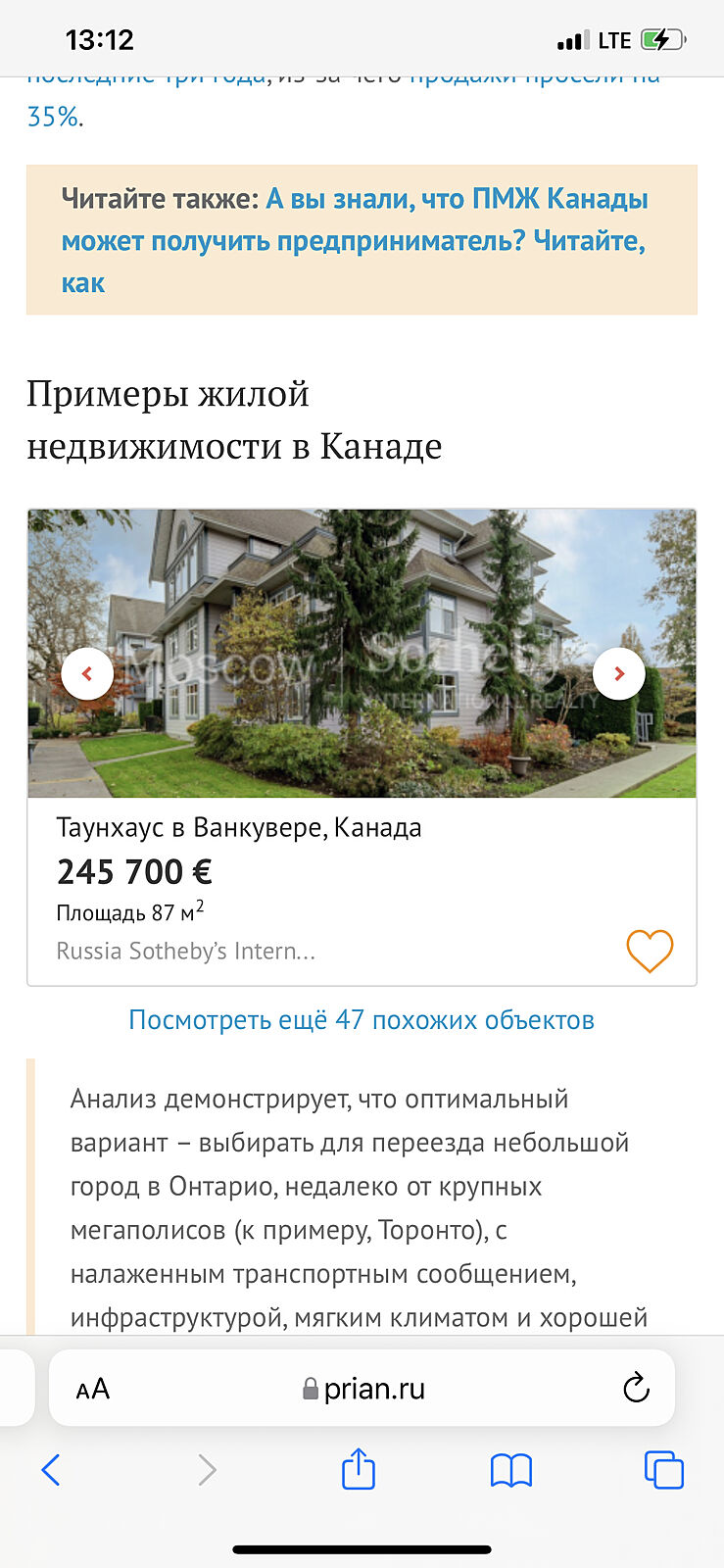Show the next property photo

[619, 673]
